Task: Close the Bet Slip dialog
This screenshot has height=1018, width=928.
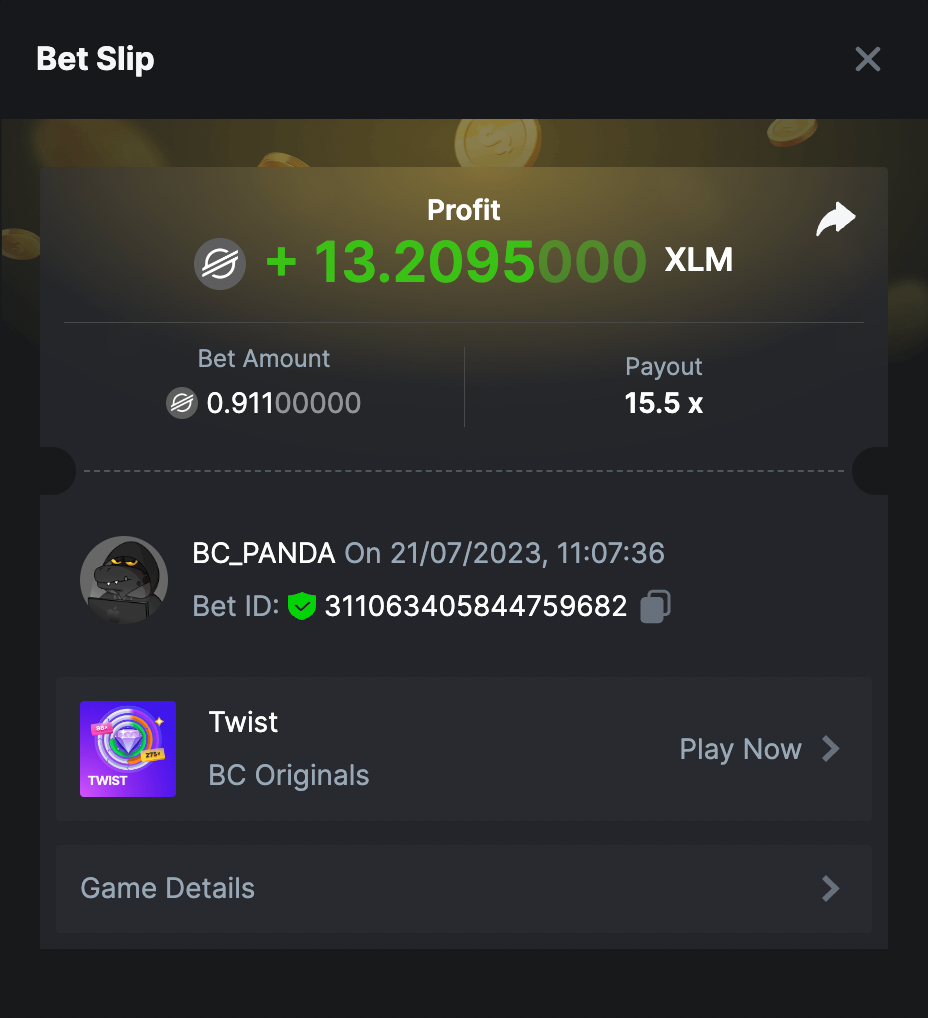Action: pos(867,59)
